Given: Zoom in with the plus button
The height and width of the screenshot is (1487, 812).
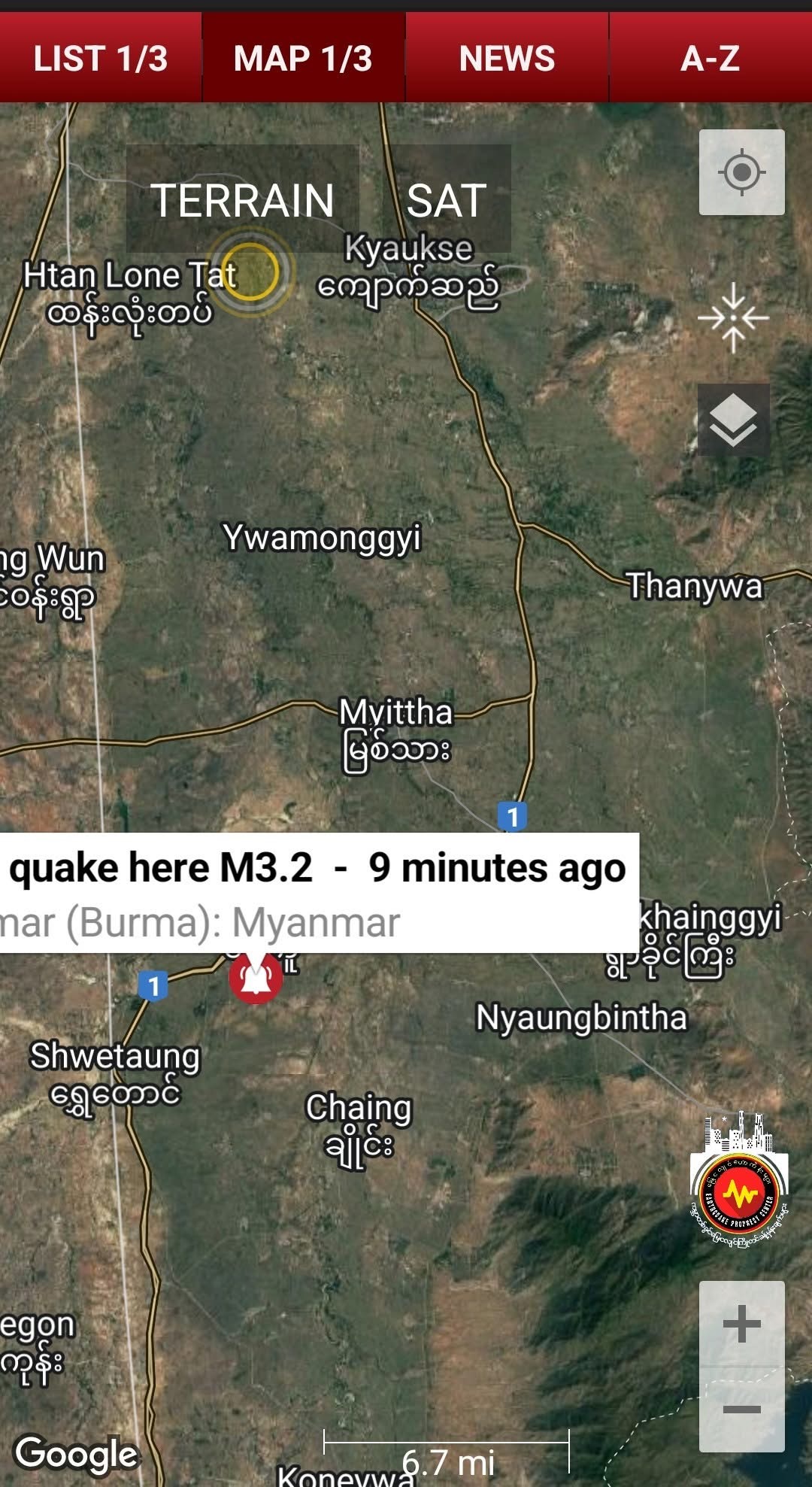Looking at the screenshot, I should (741, 1325).
